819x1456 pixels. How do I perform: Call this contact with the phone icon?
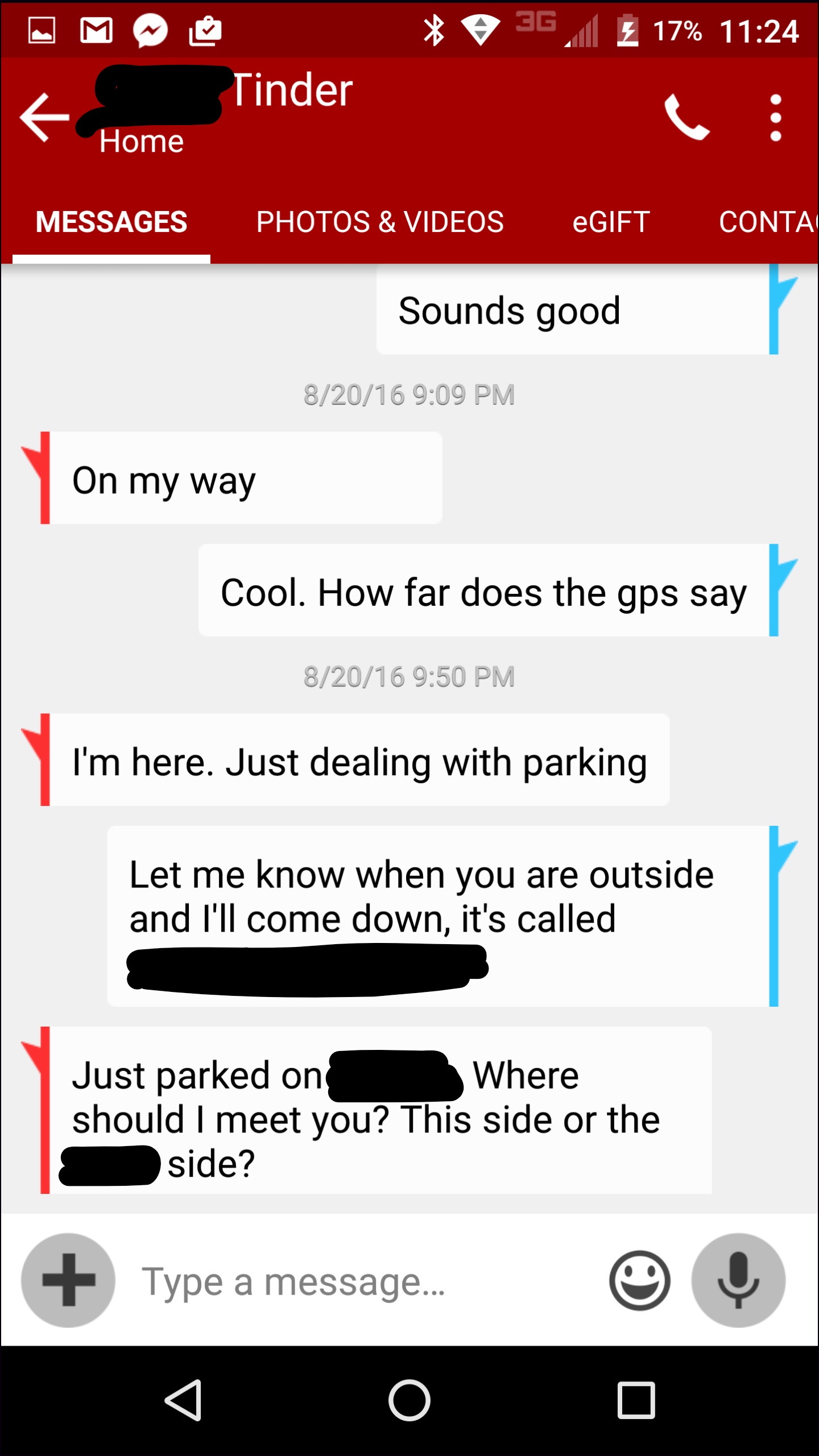click(x=686, y=118)
